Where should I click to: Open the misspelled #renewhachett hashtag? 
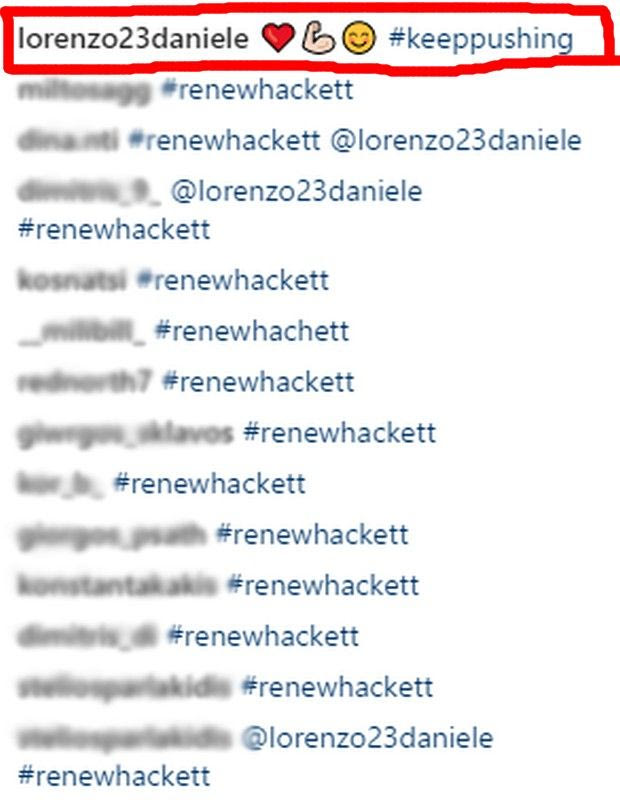[x=252, y=331]
